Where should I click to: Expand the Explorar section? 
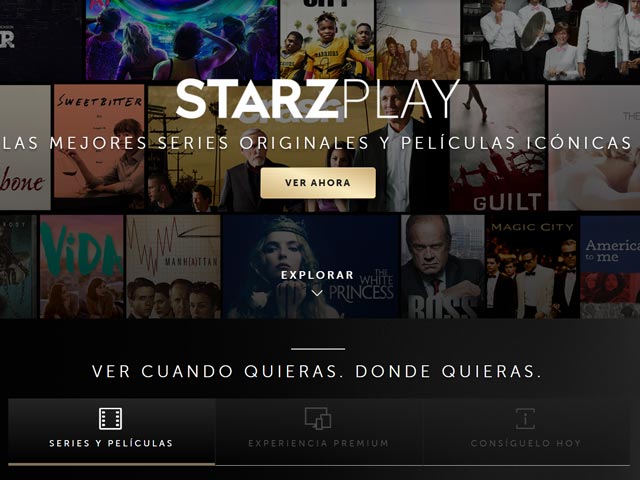click(317, 283)
